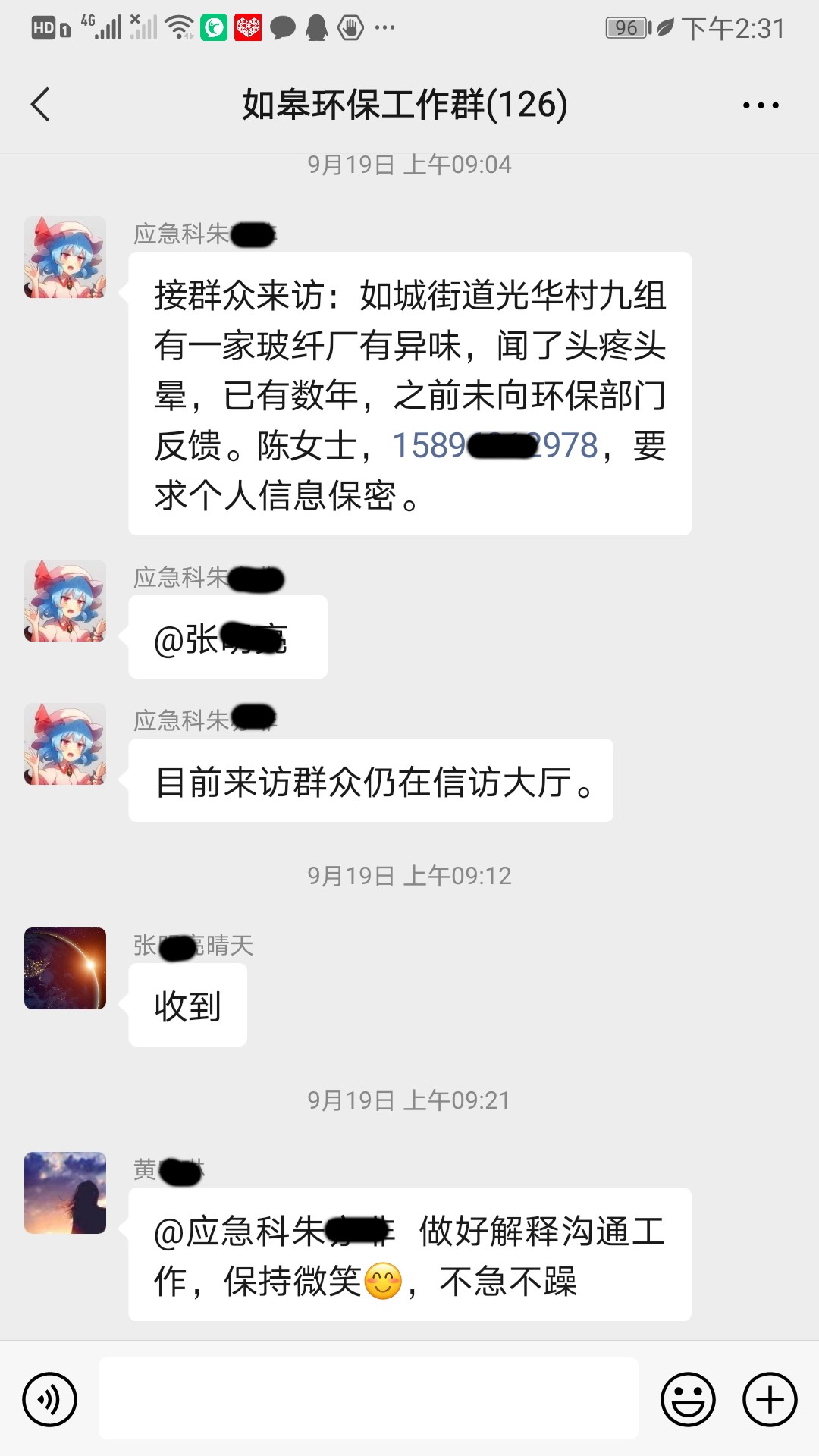Tap the message text field
The image size is (819, 1456).
coord(368,1398)
